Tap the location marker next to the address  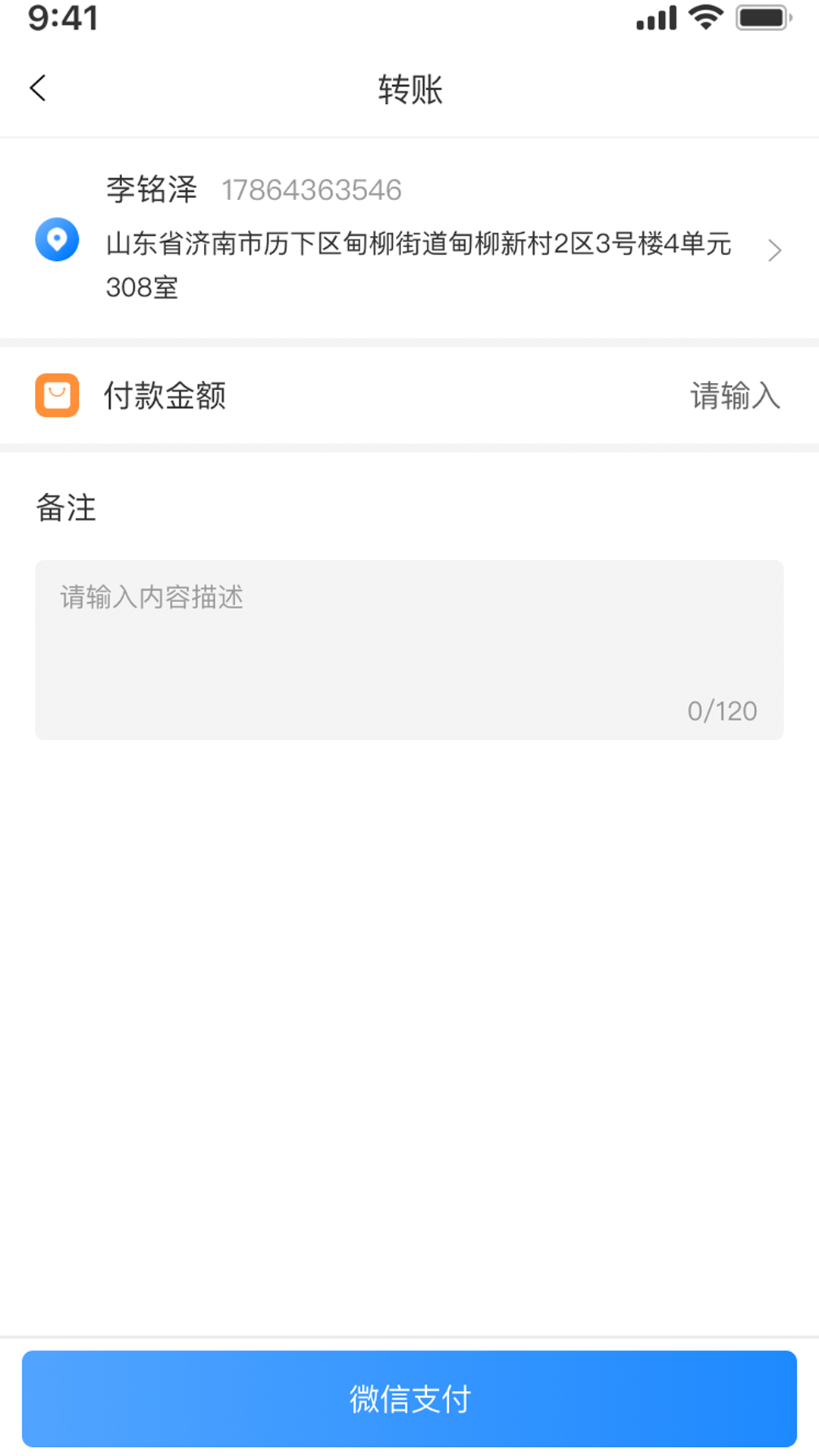[57, 238]
